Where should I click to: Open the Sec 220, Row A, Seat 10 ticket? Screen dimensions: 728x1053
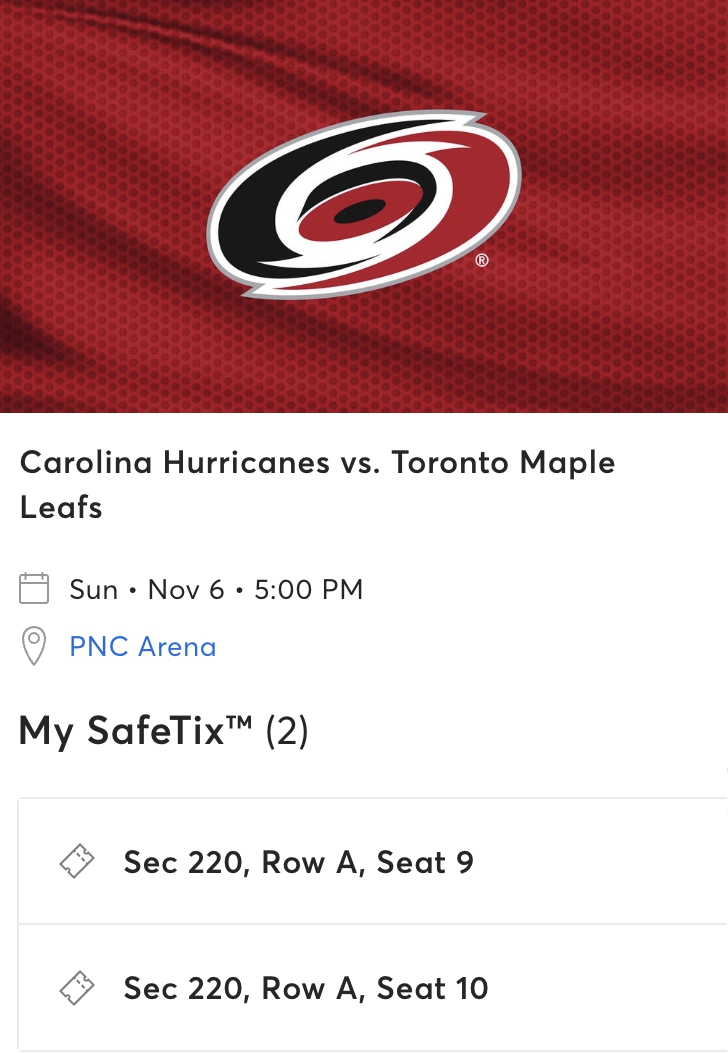click(x=305, y=988)
